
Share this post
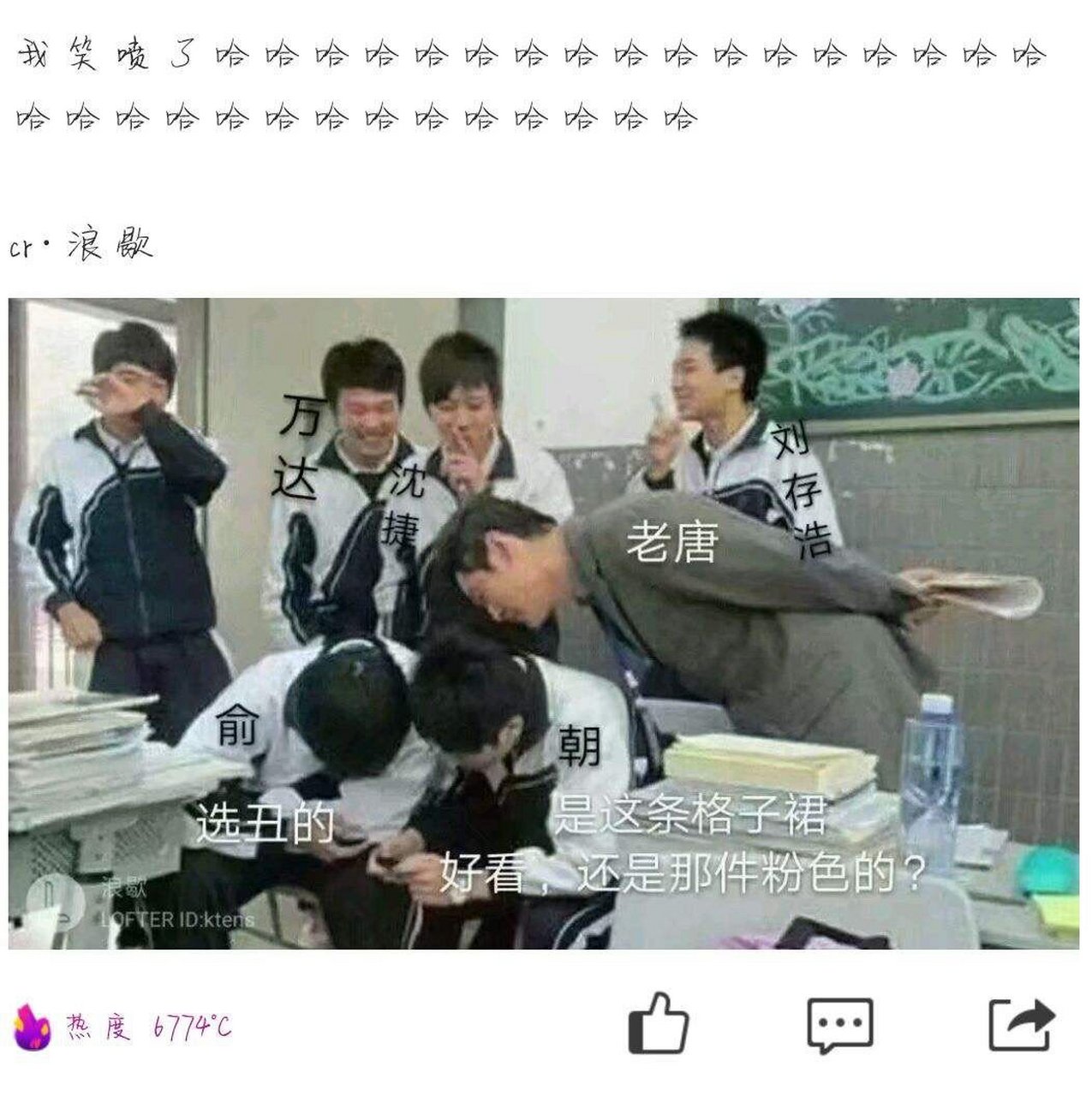1020,1024
